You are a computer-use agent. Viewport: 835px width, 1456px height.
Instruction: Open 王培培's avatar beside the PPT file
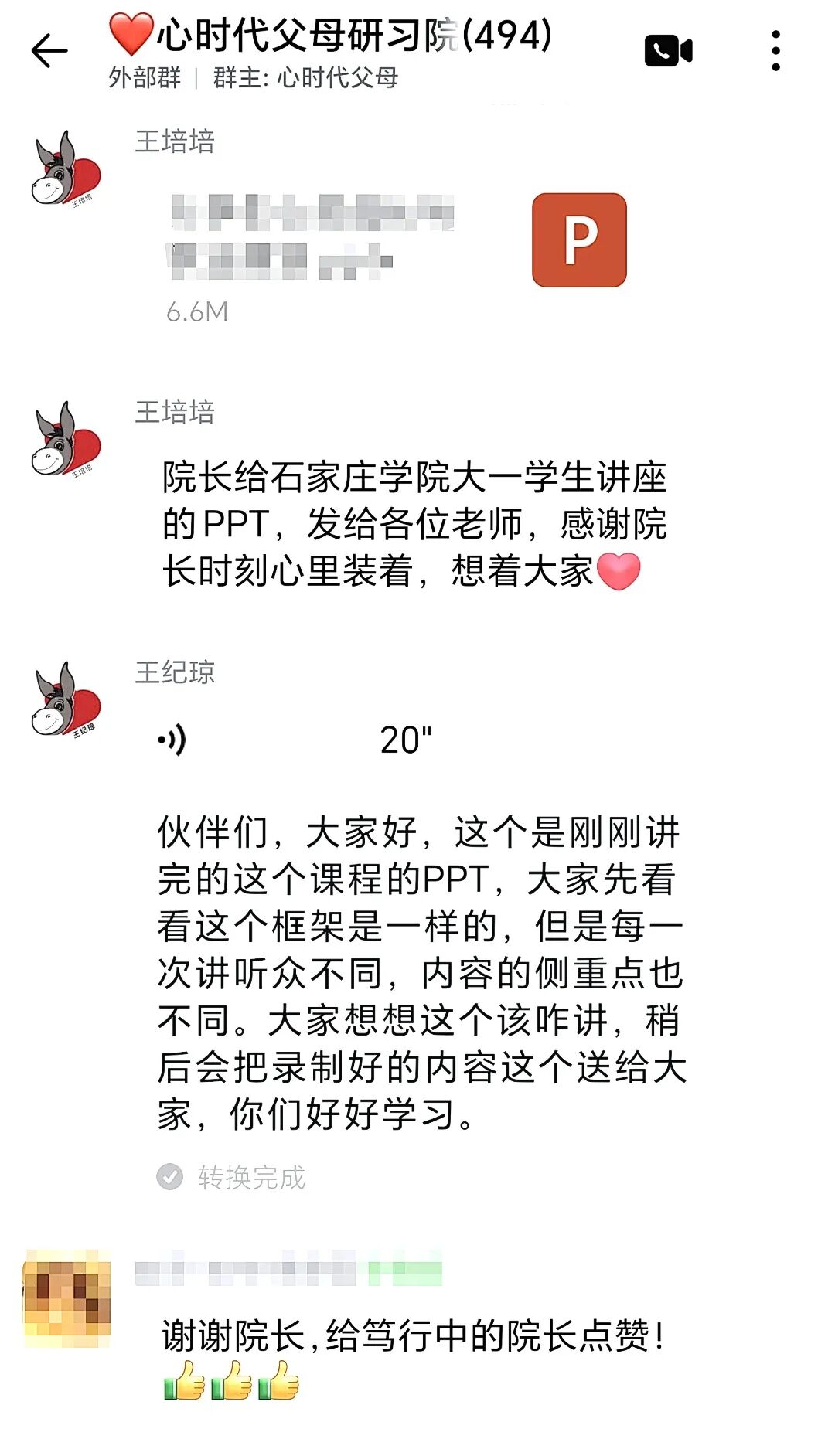coord(66,168)
